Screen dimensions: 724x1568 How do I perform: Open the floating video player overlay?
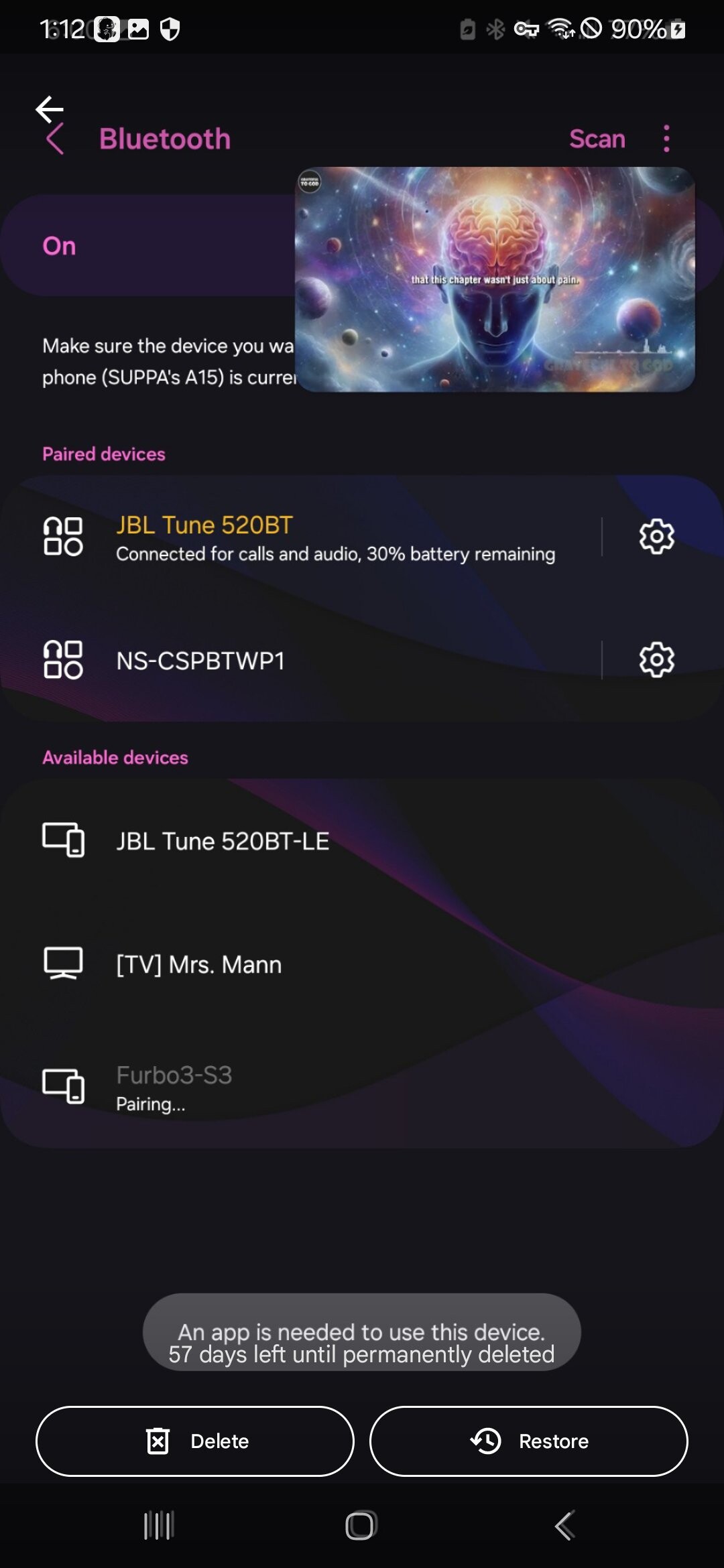coord(495,279)
